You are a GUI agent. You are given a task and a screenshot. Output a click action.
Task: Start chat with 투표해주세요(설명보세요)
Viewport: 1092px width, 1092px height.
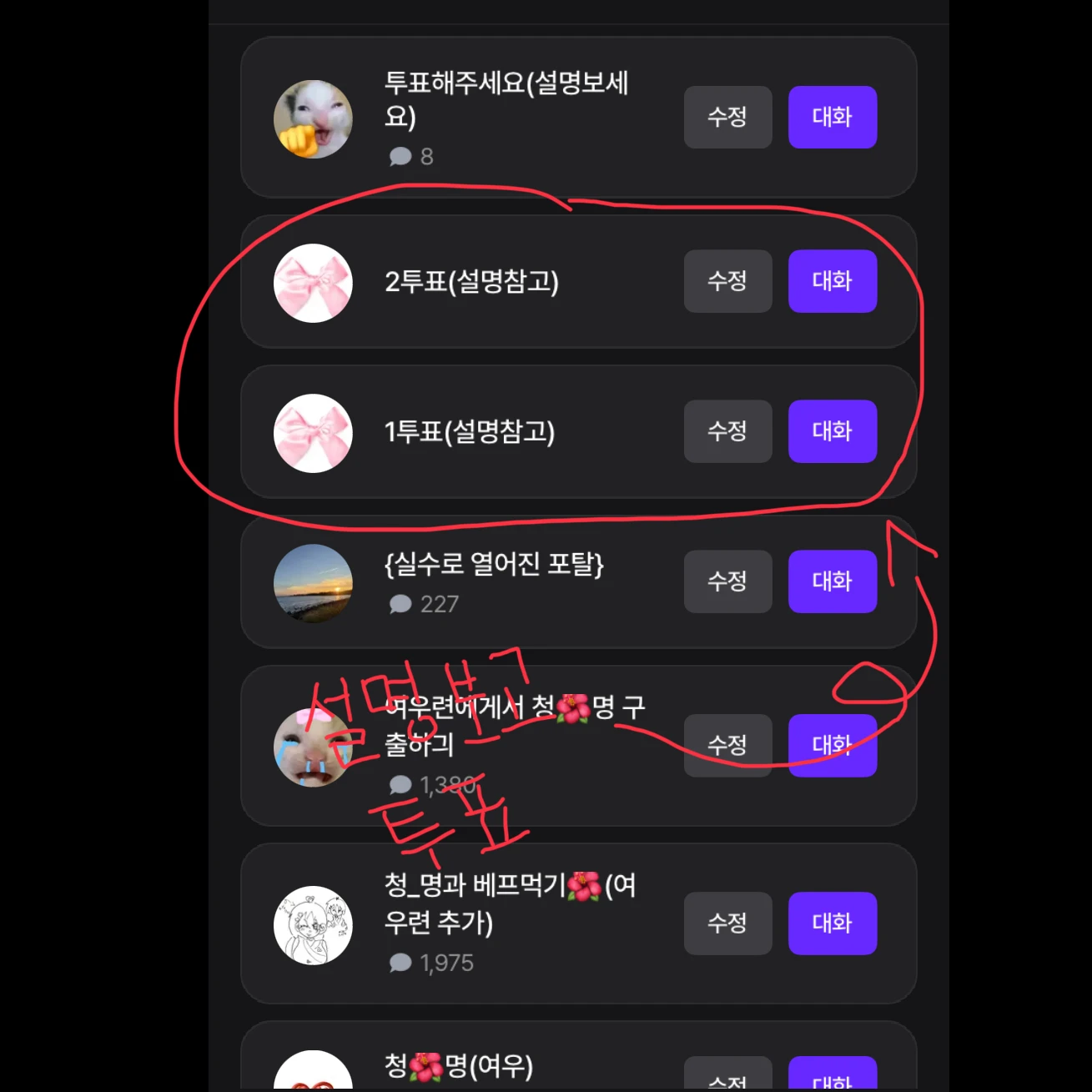832,117
